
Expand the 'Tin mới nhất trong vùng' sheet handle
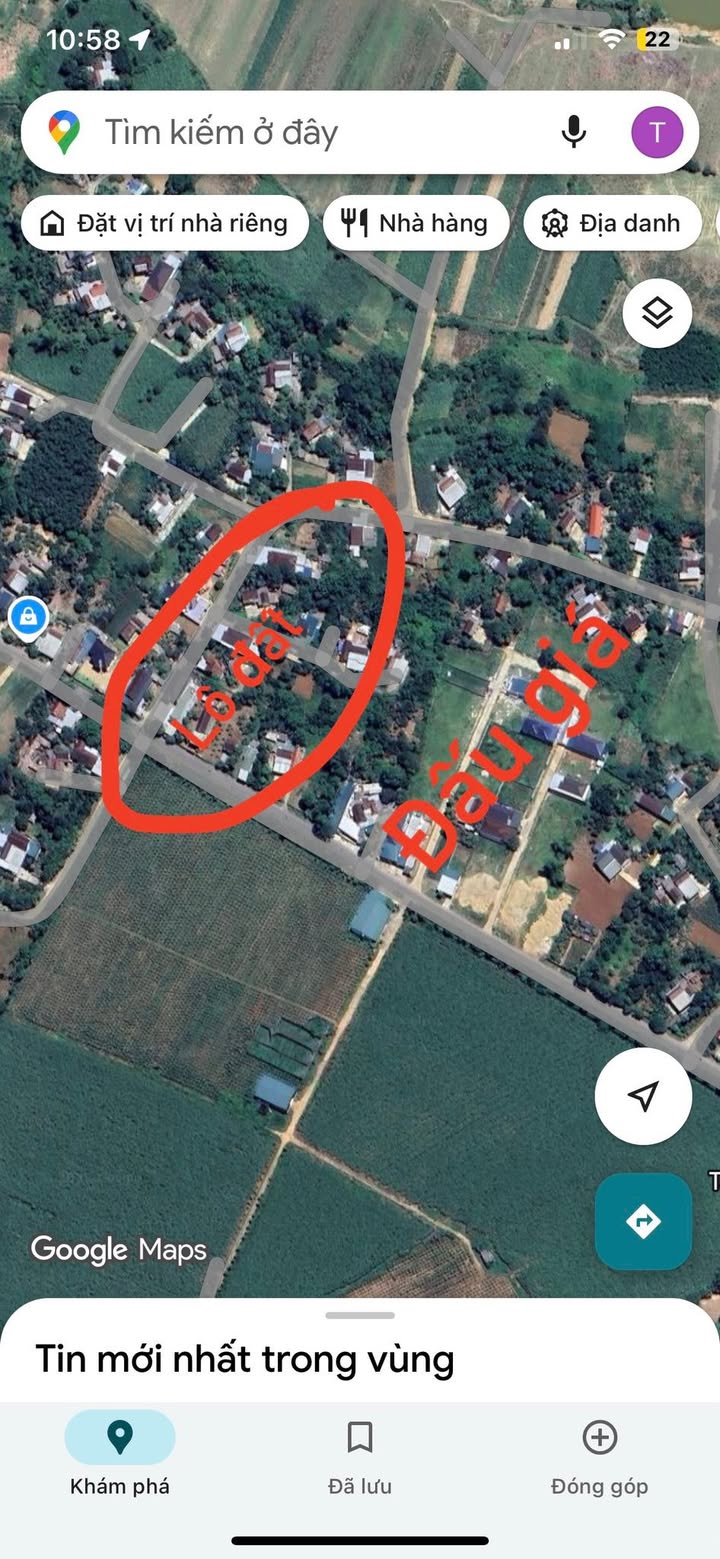[360, 1315]
